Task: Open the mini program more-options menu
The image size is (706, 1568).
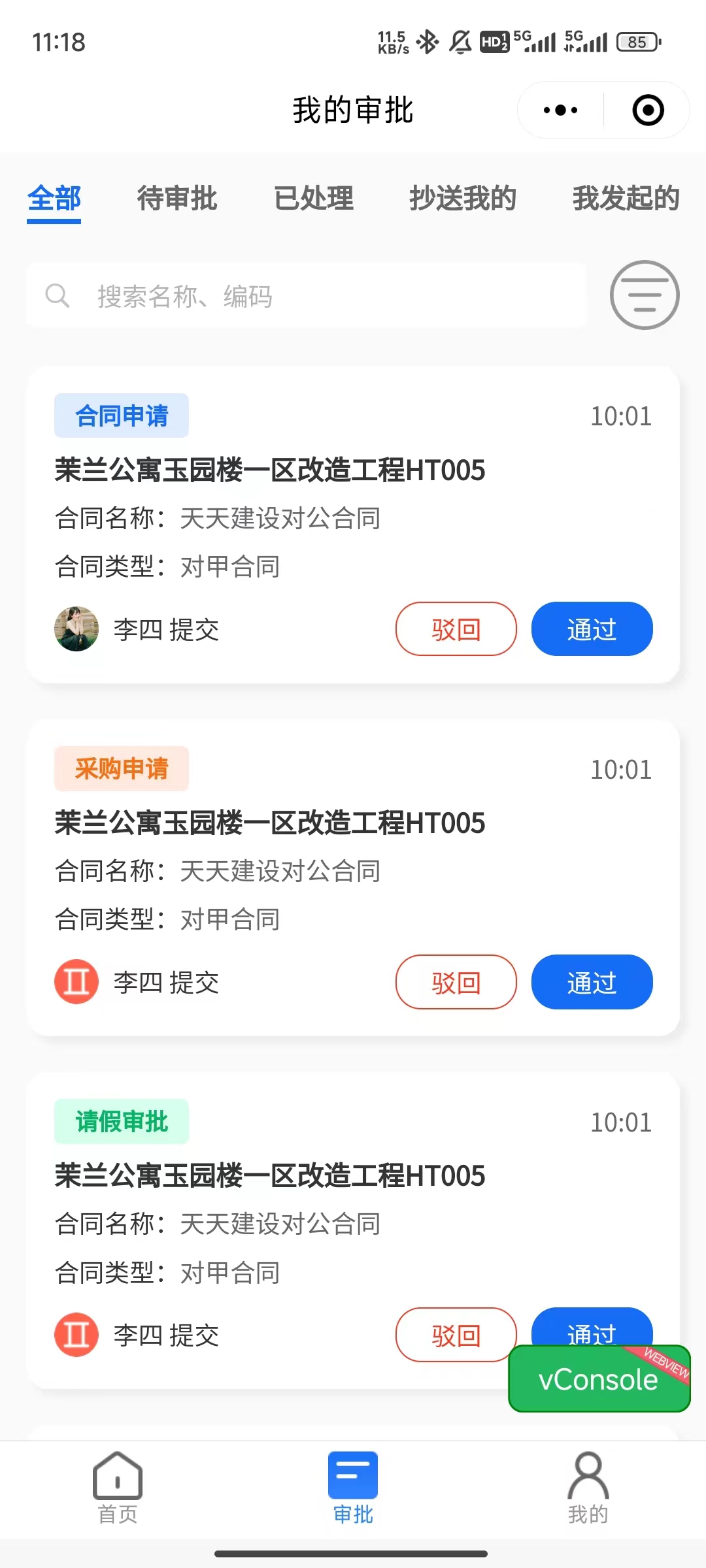Action: 561,110
